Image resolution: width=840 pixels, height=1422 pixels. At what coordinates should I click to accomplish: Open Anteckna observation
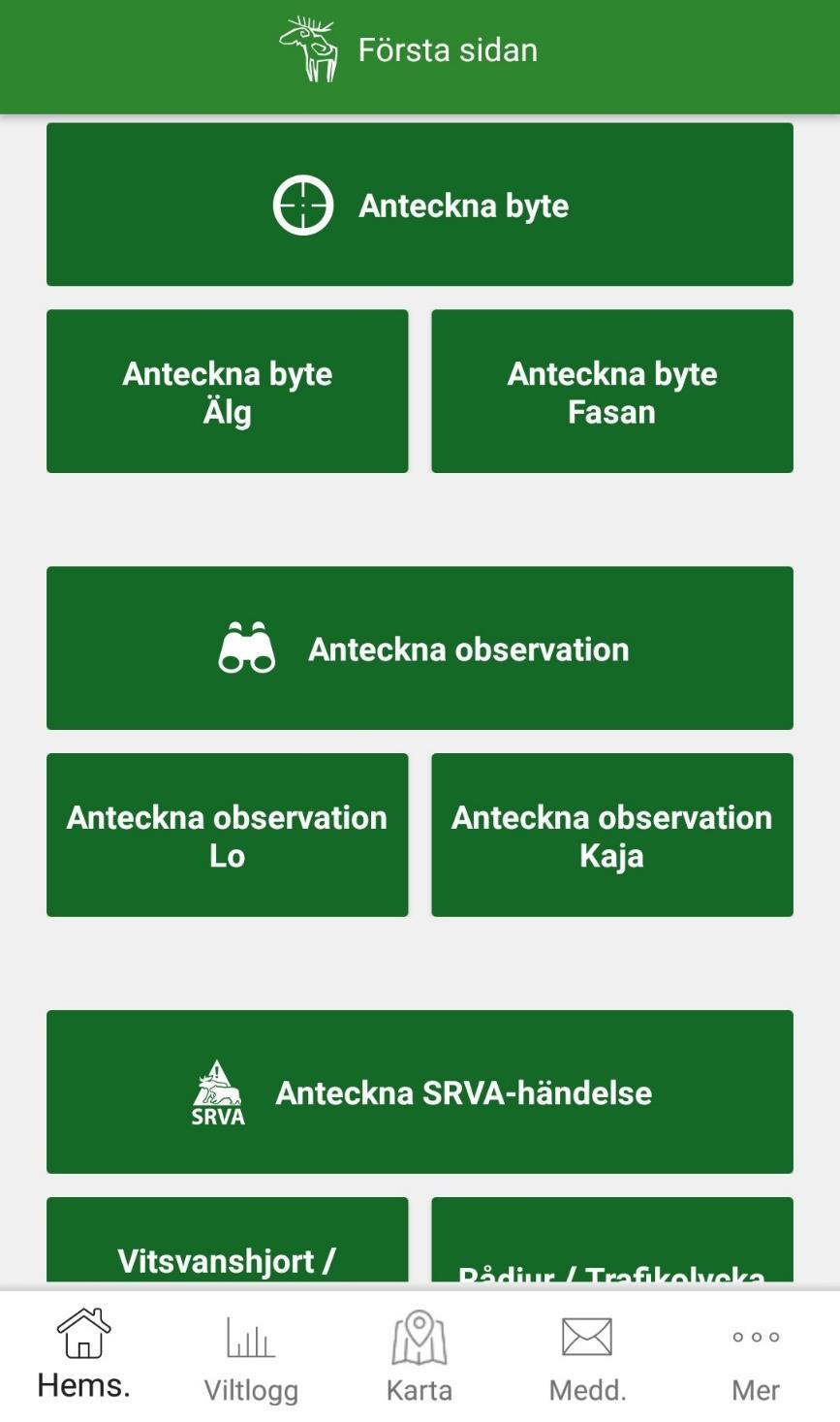pyautogui.click(x=420, y=648)
